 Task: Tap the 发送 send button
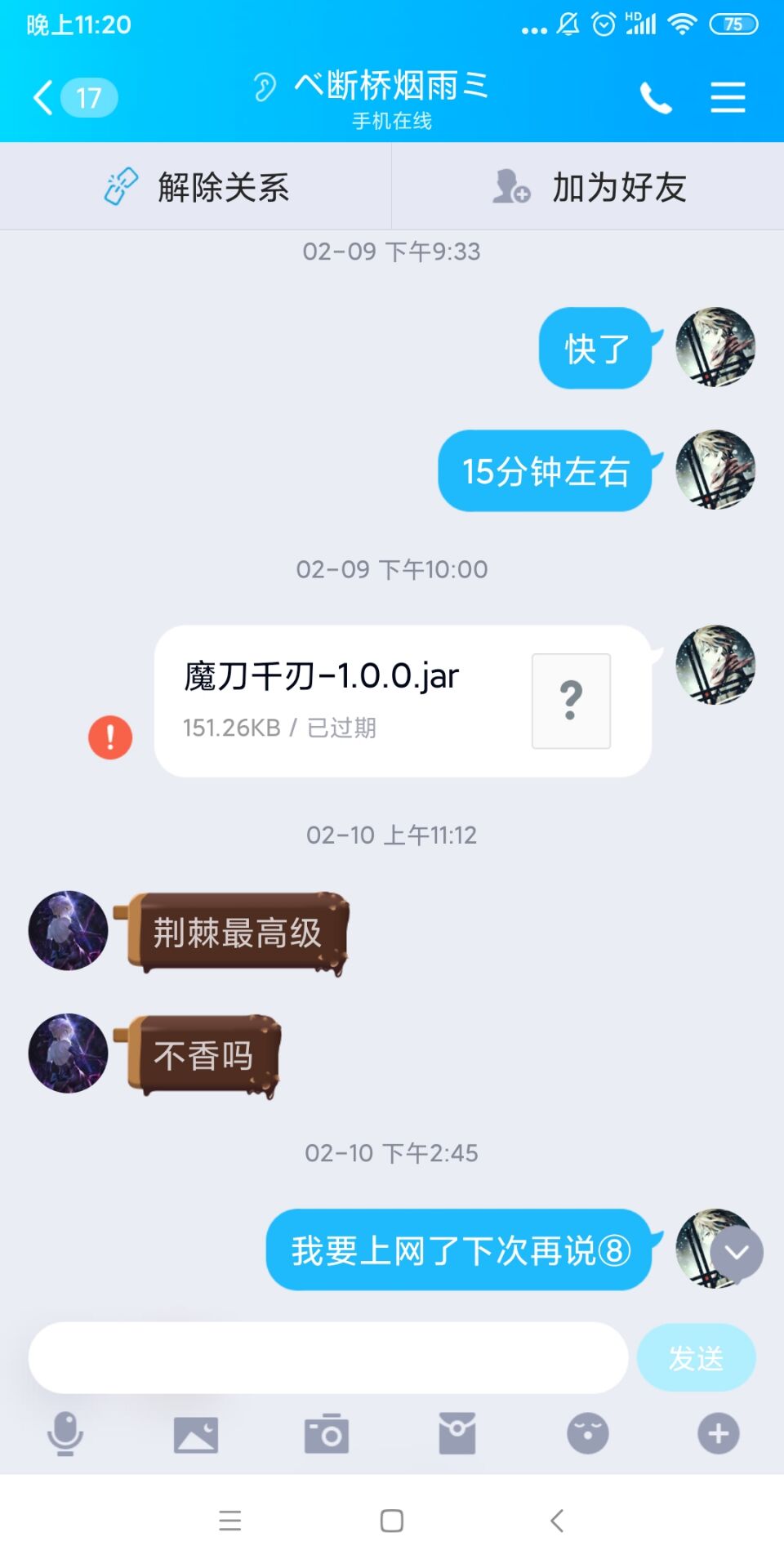696,1358
